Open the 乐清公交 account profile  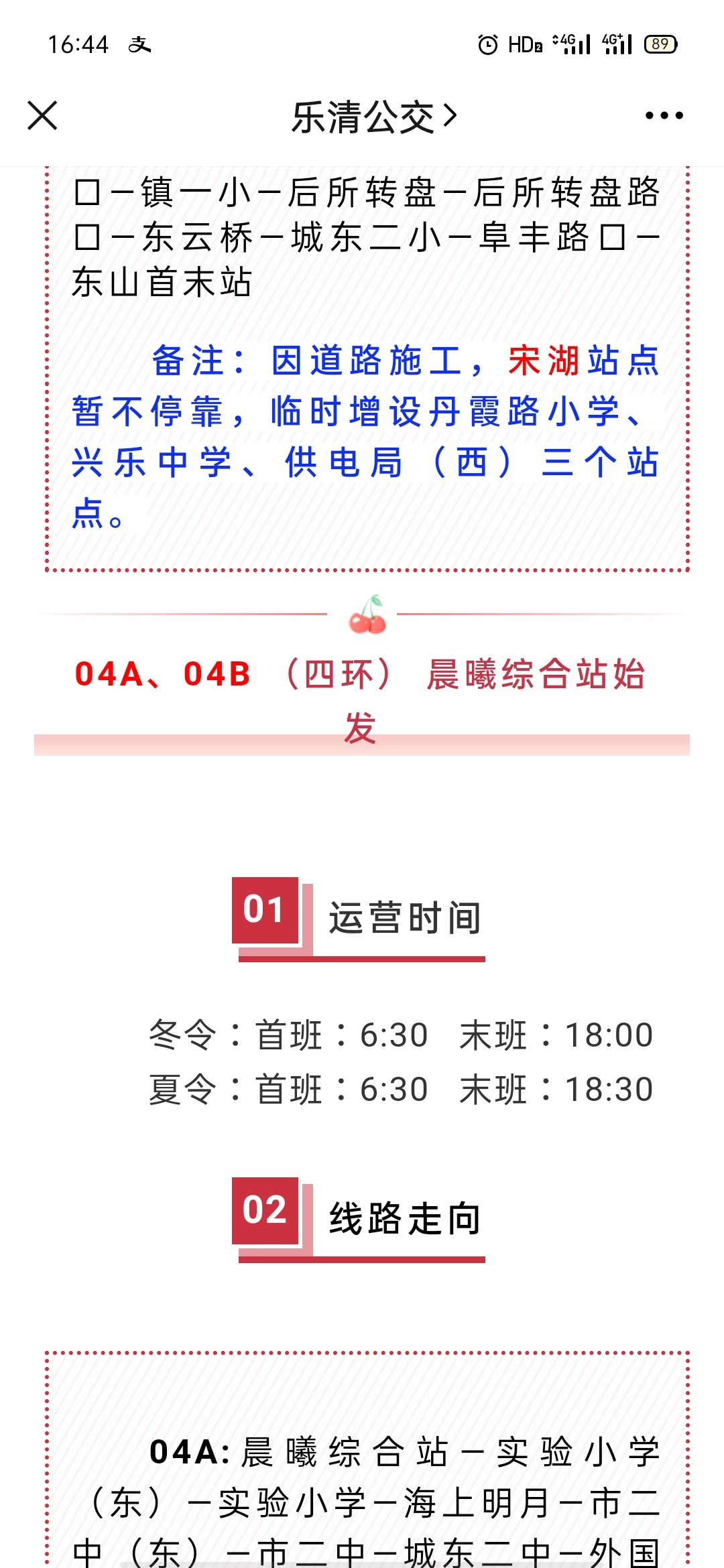tap(373, 117)
